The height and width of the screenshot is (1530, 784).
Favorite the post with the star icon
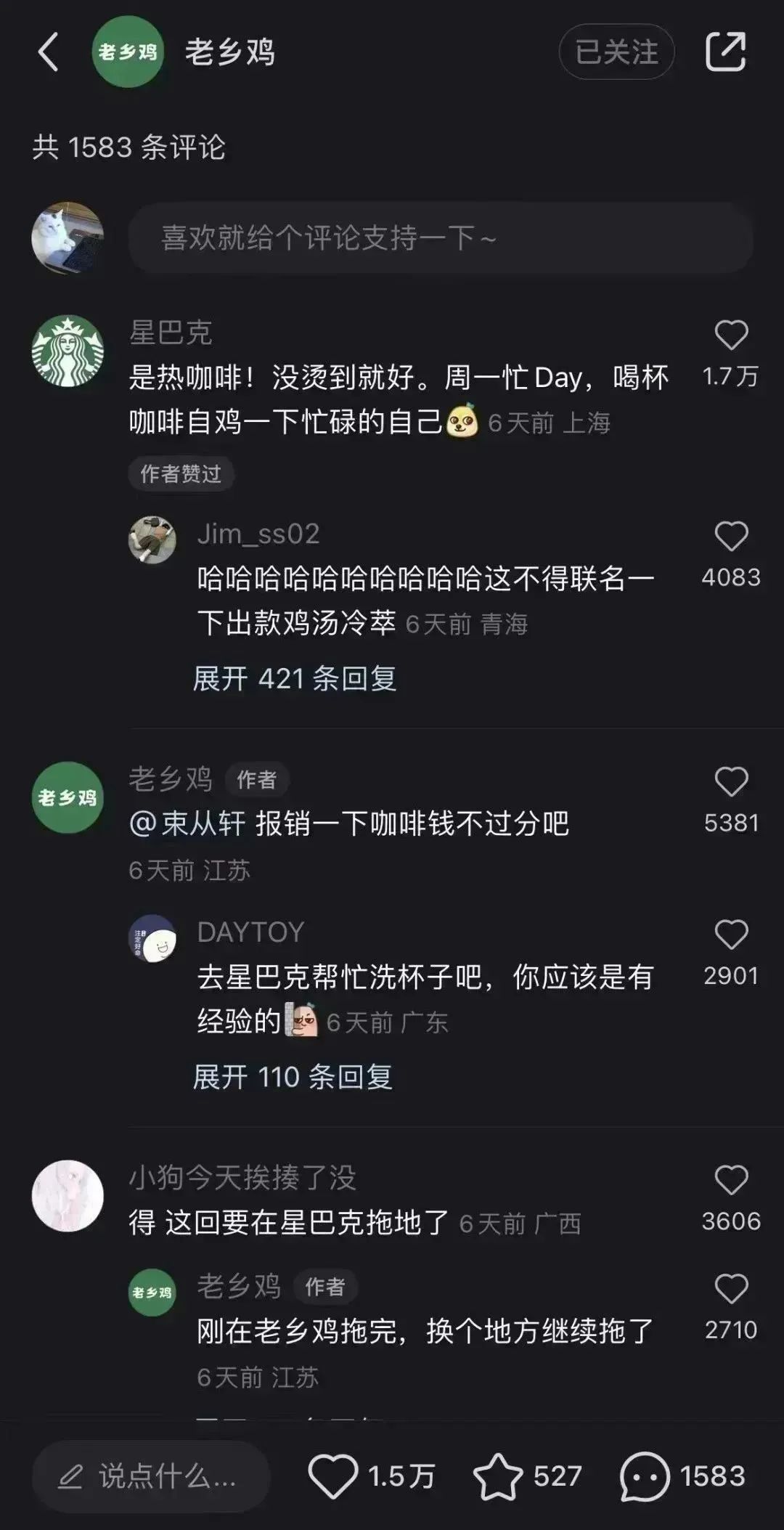pyautogui.click(x=498, y=1477)
